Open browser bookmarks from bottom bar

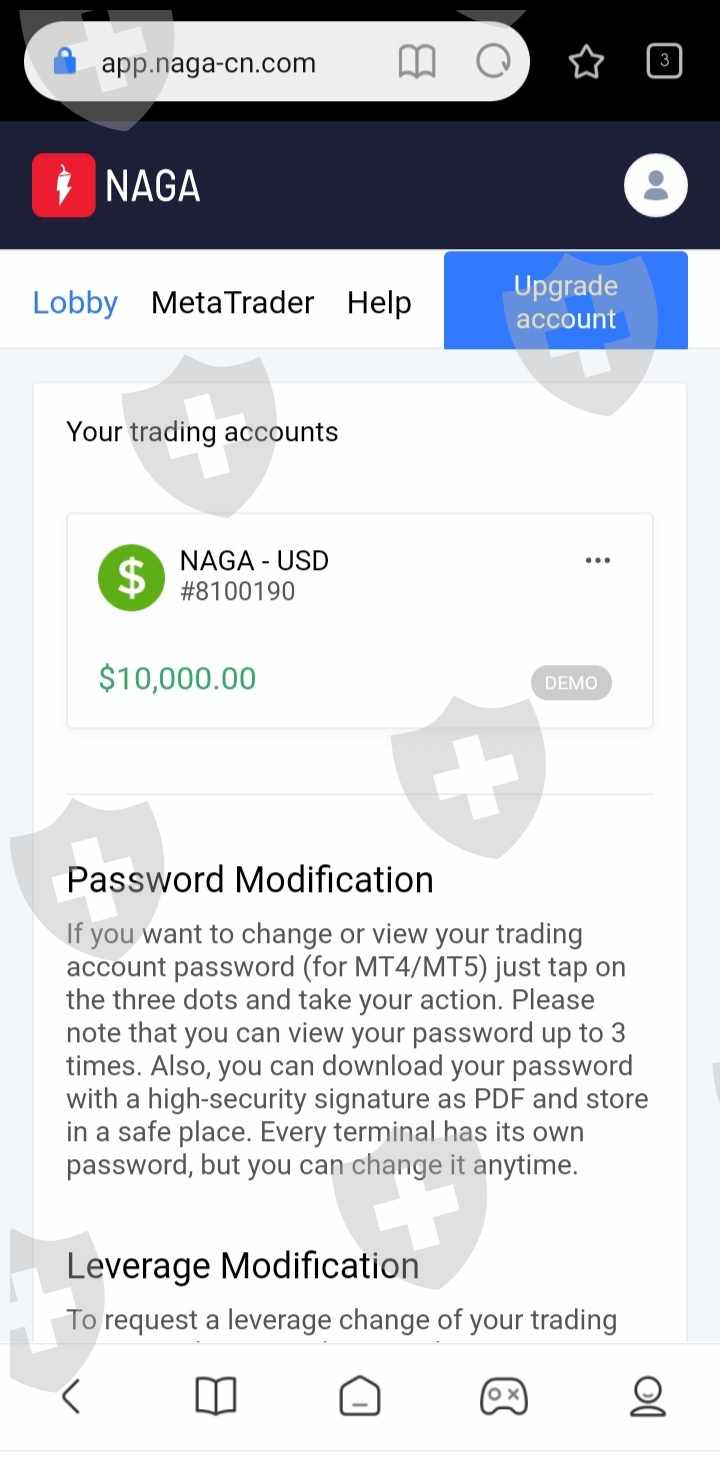[x=215, y=1396]
